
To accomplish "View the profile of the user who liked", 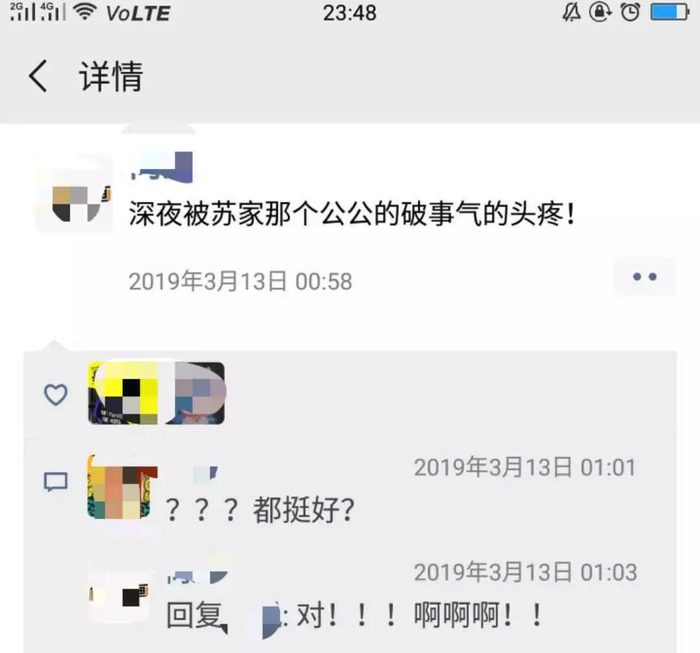I will tap(123, 393).
